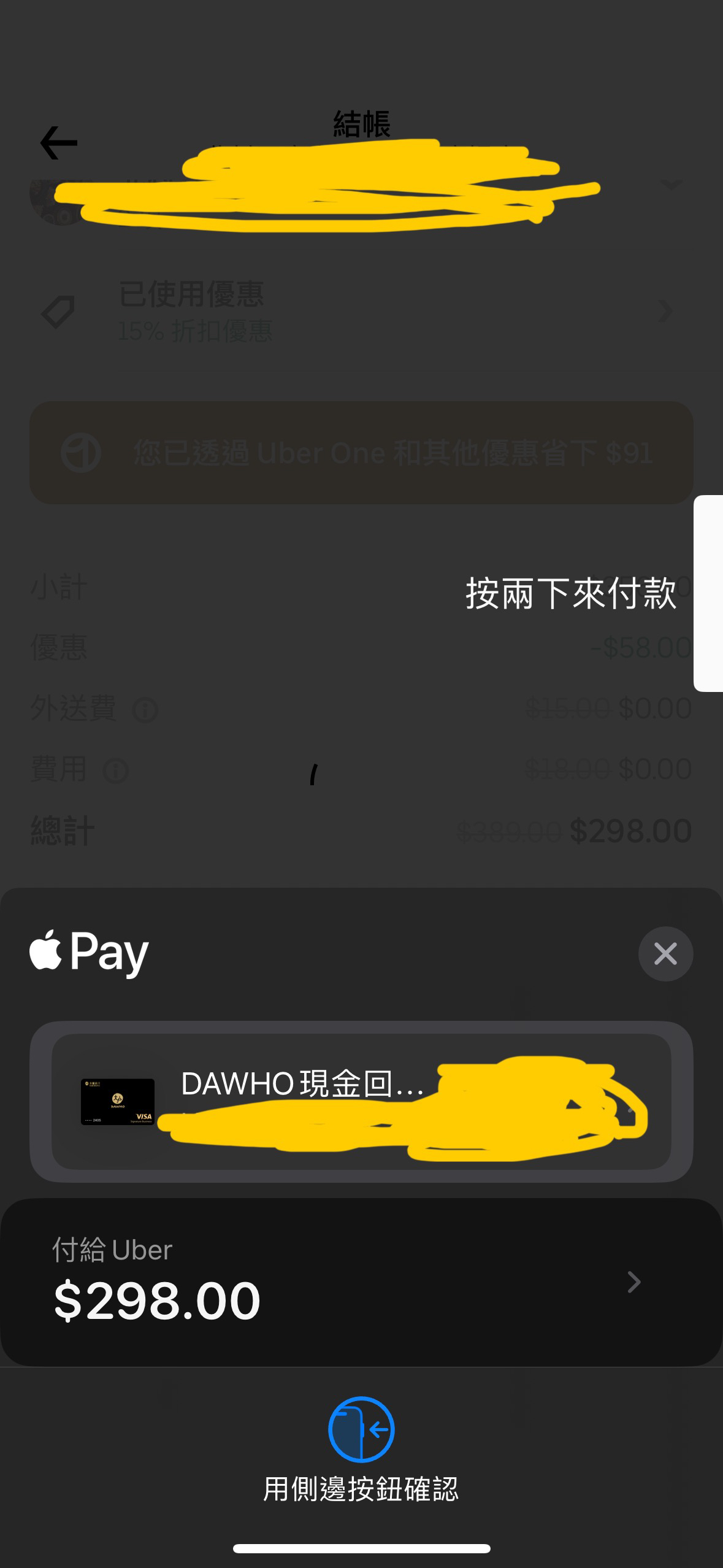
Task: Open the 15% discount promotion row
Action: coord(361,312)
